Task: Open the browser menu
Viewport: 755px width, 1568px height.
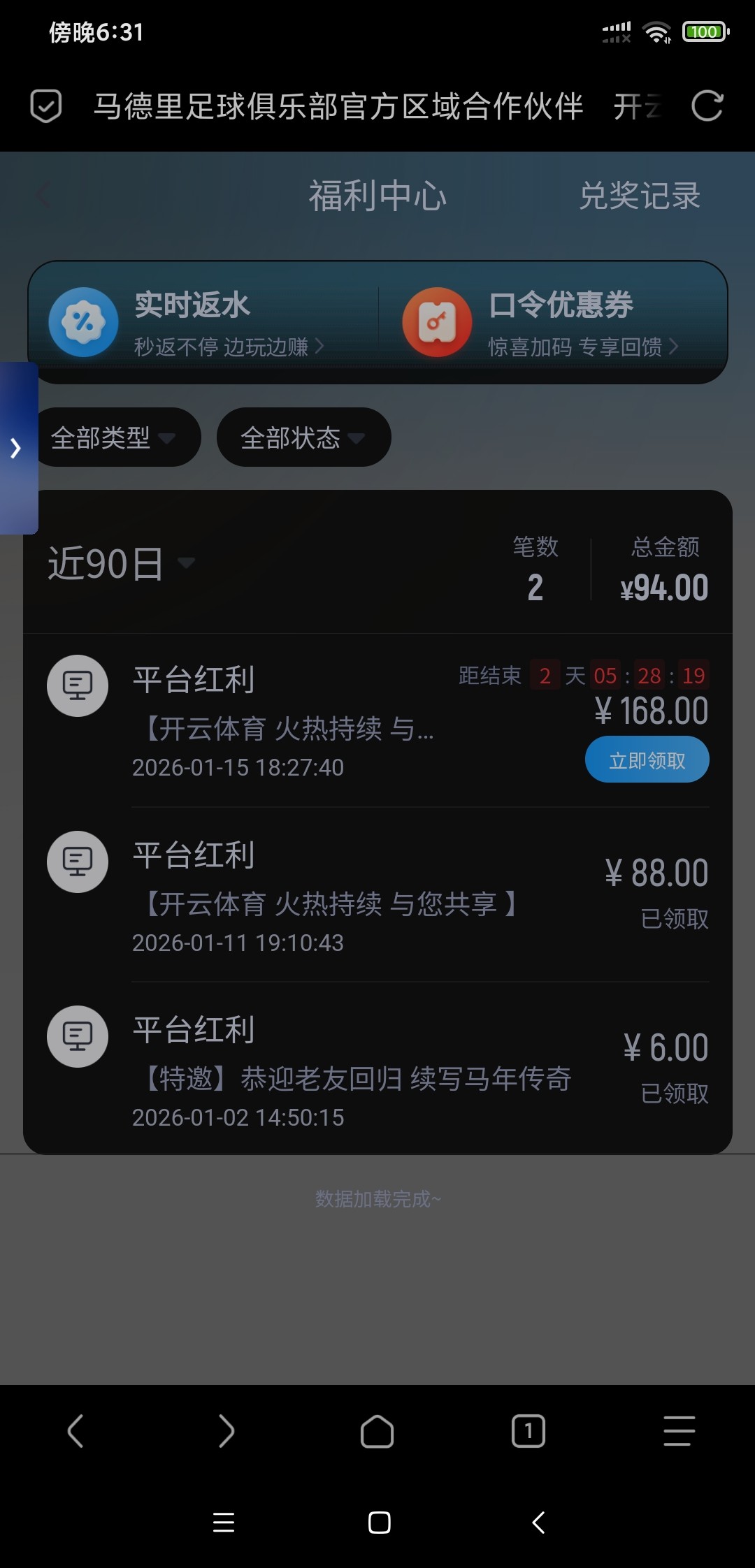Action: 679,1431
